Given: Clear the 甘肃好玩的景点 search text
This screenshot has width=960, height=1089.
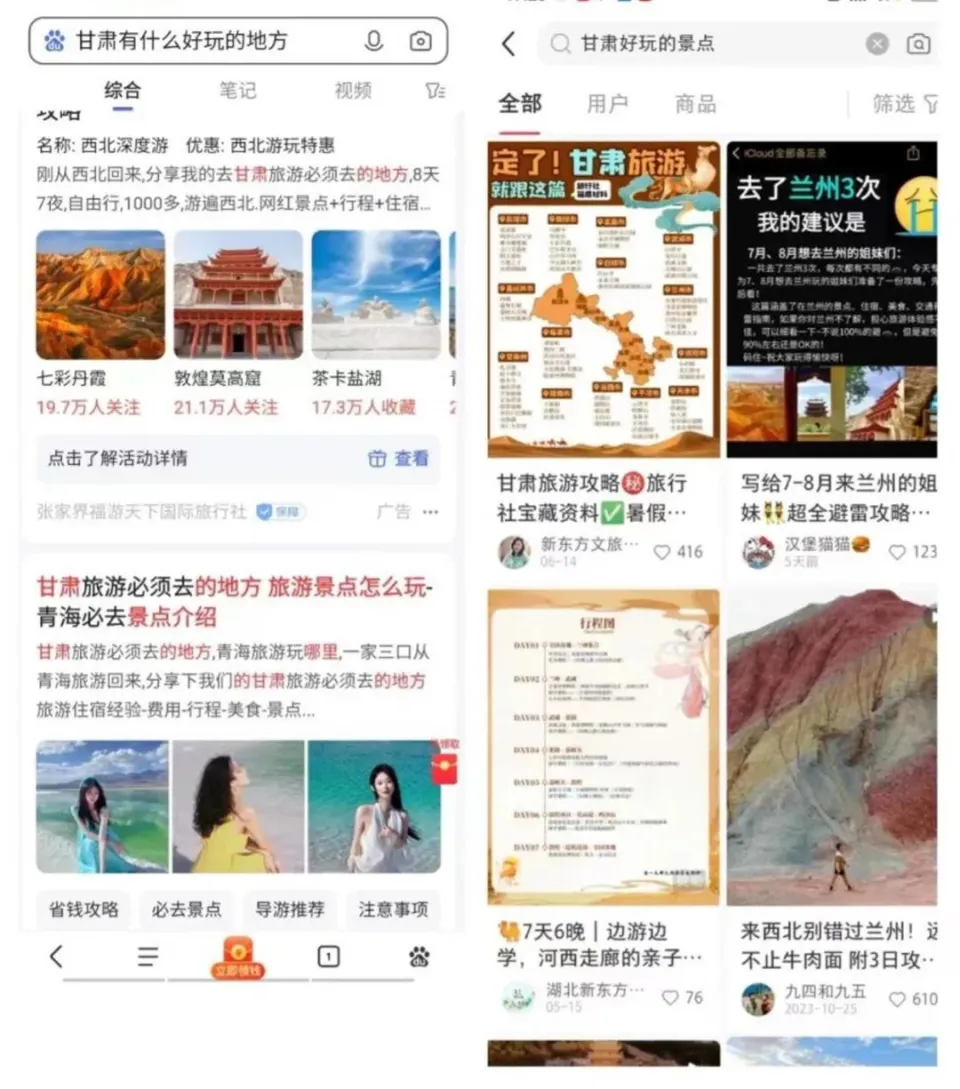Looking at the screenshot, I should pyautogui.click(x=877, y=43).
